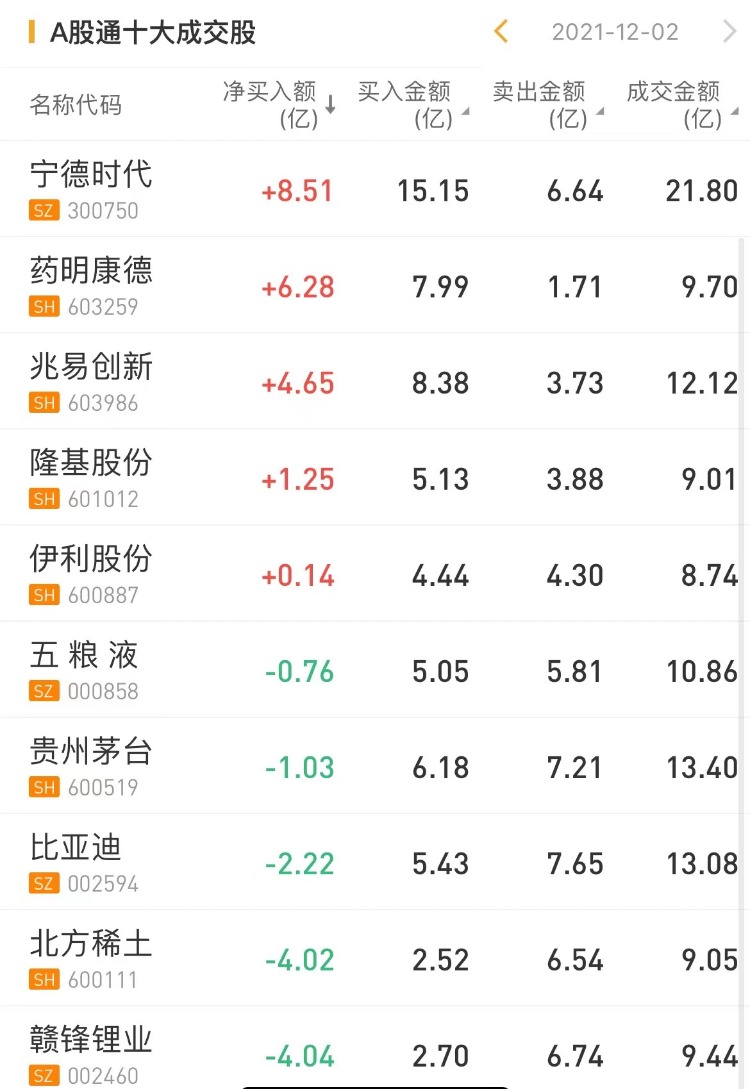750x1089 pixels.
Task: Sort by 成交金额 column
Action: click(682, 105)
